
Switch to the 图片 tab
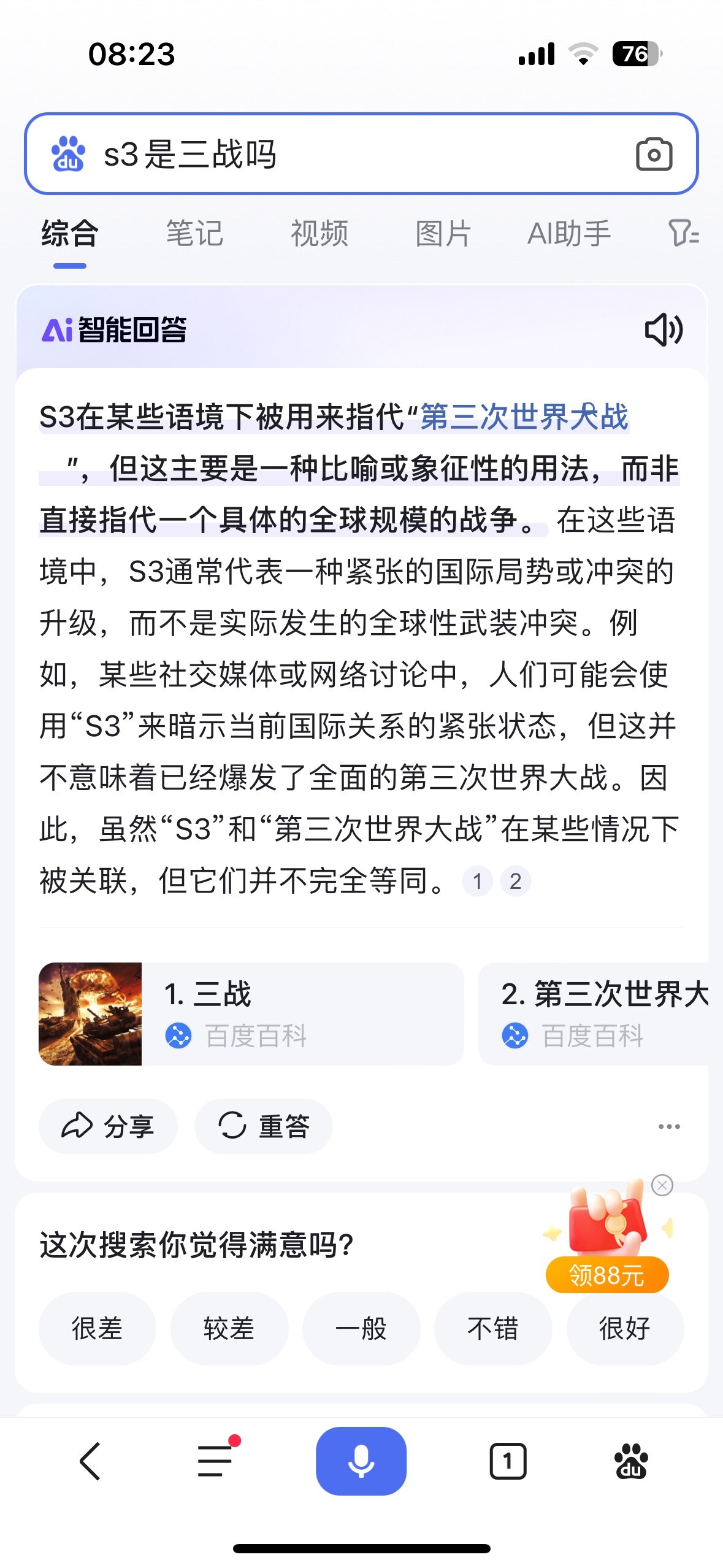click(443, 234)
